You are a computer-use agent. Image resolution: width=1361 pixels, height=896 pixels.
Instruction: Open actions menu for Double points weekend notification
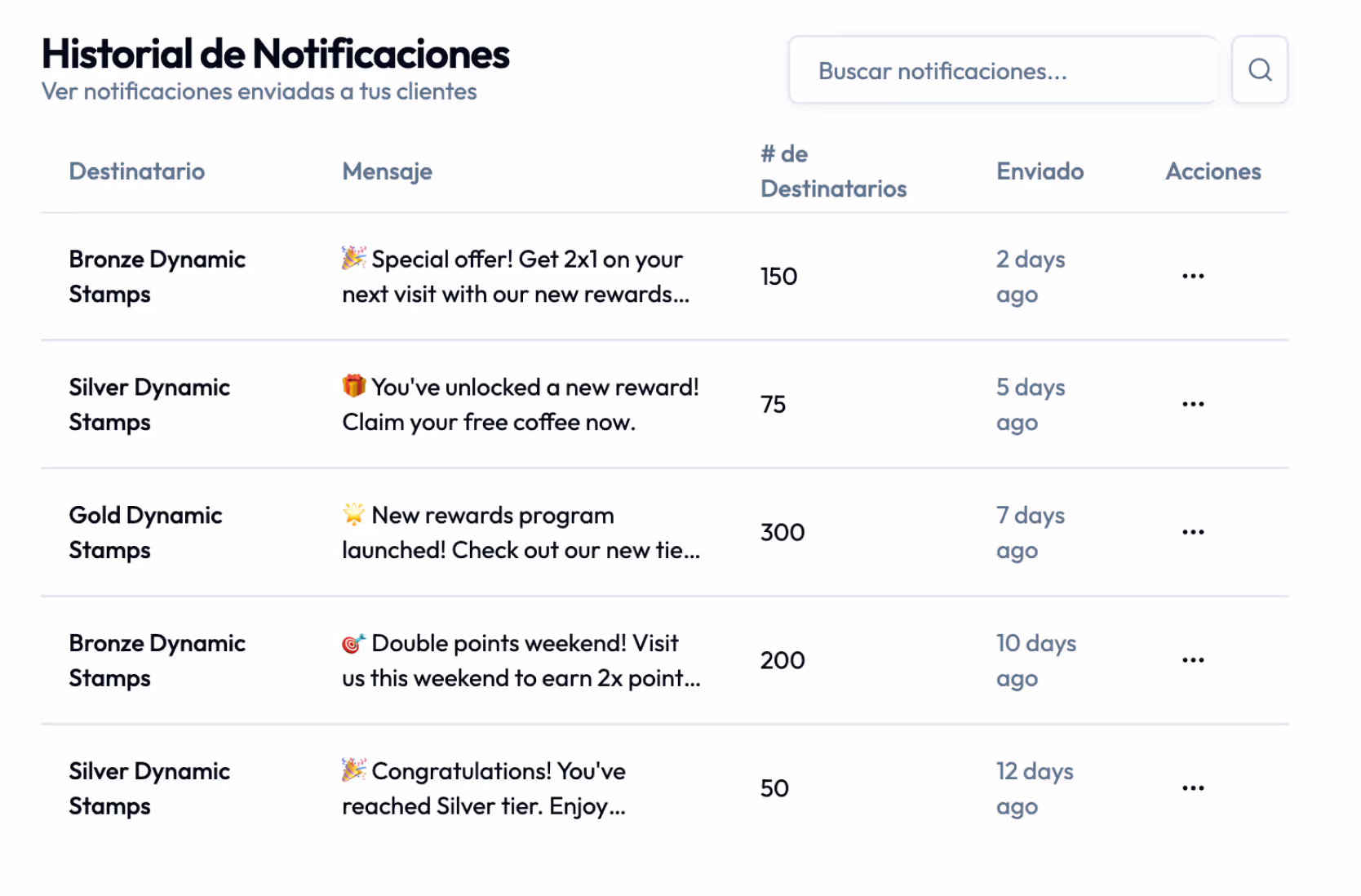pyautogui.click(x=1193, y=660)
